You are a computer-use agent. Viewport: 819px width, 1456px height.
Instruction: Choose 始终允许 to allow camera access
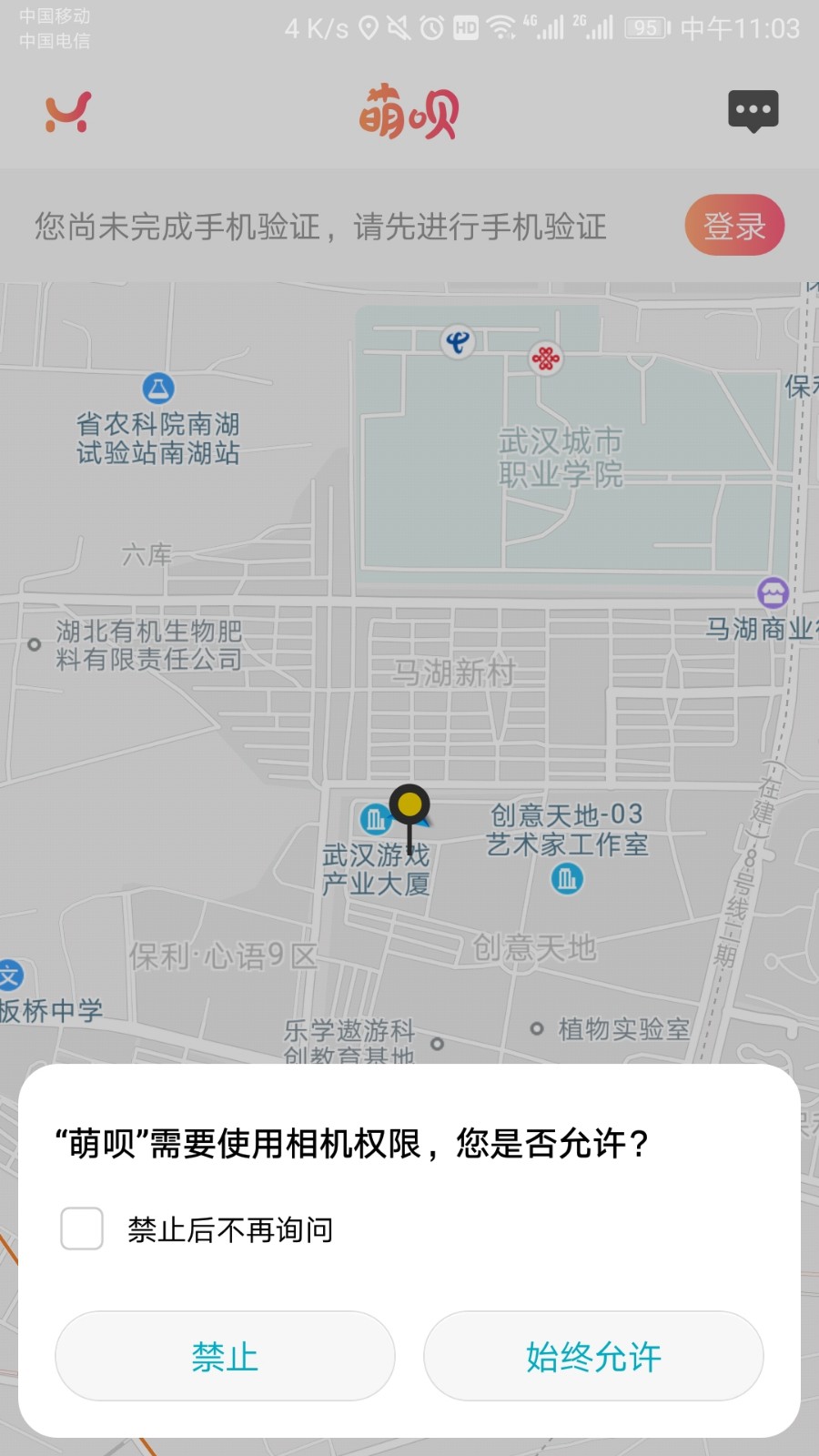point(593,1356)
